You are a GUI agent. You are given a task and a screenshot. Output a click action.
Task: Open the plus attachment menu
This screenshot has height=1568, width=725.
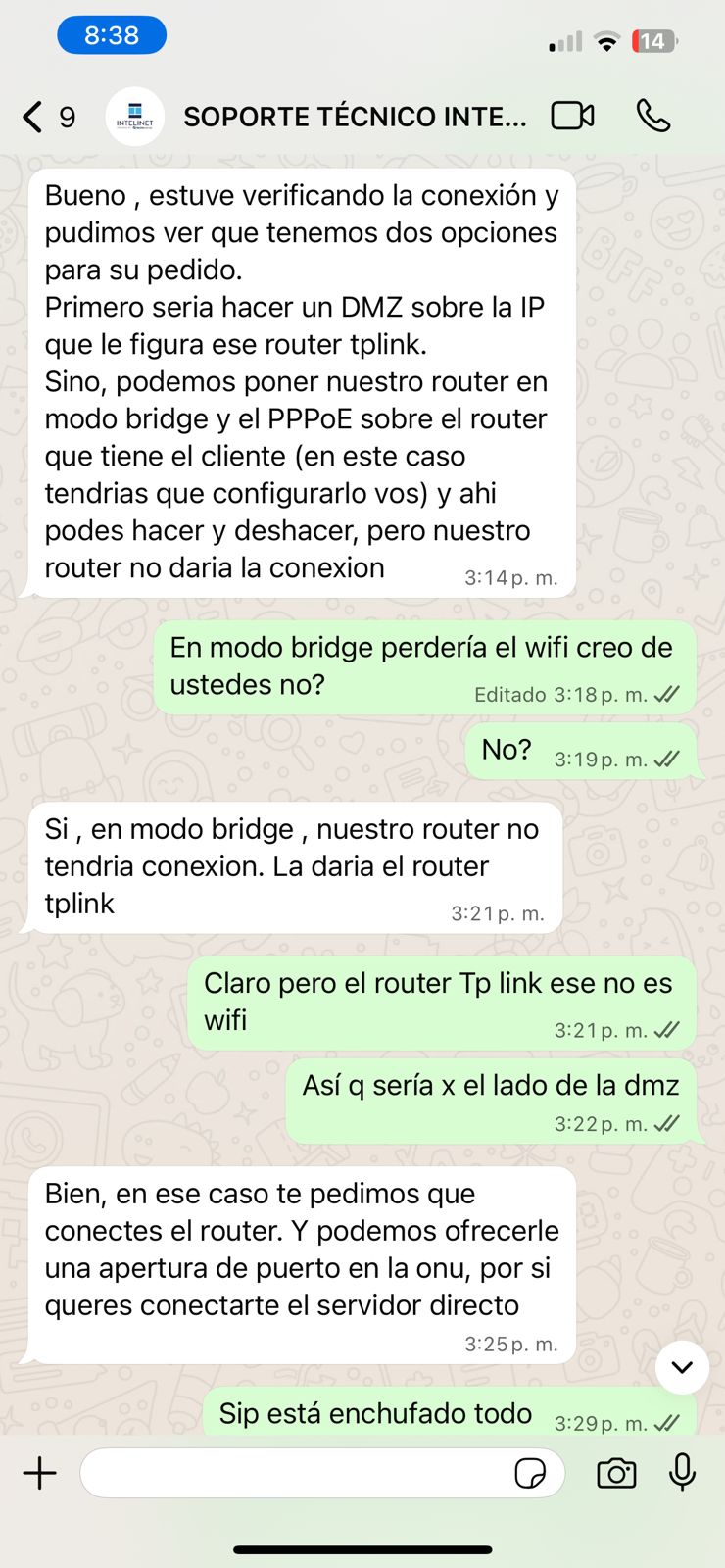coord(40,1473)
